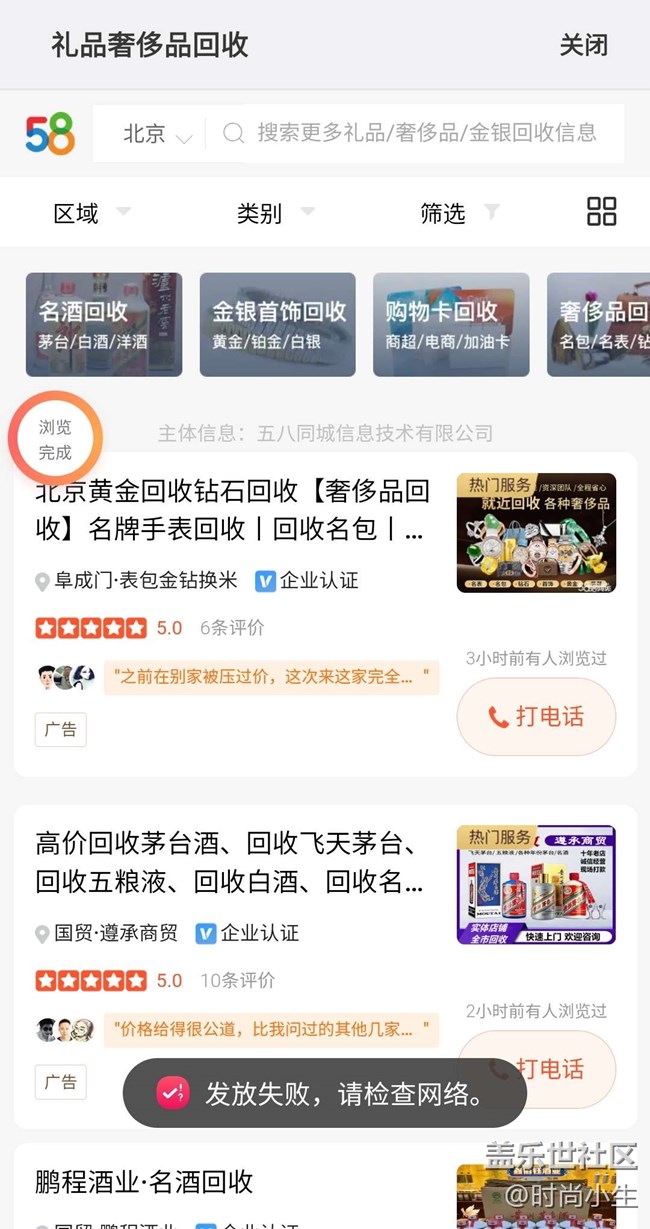This screenshot has height=1229, width=650.
Task: Open the 北京黄金回收钻石回收 listing
Action: [x=232, y=509]
